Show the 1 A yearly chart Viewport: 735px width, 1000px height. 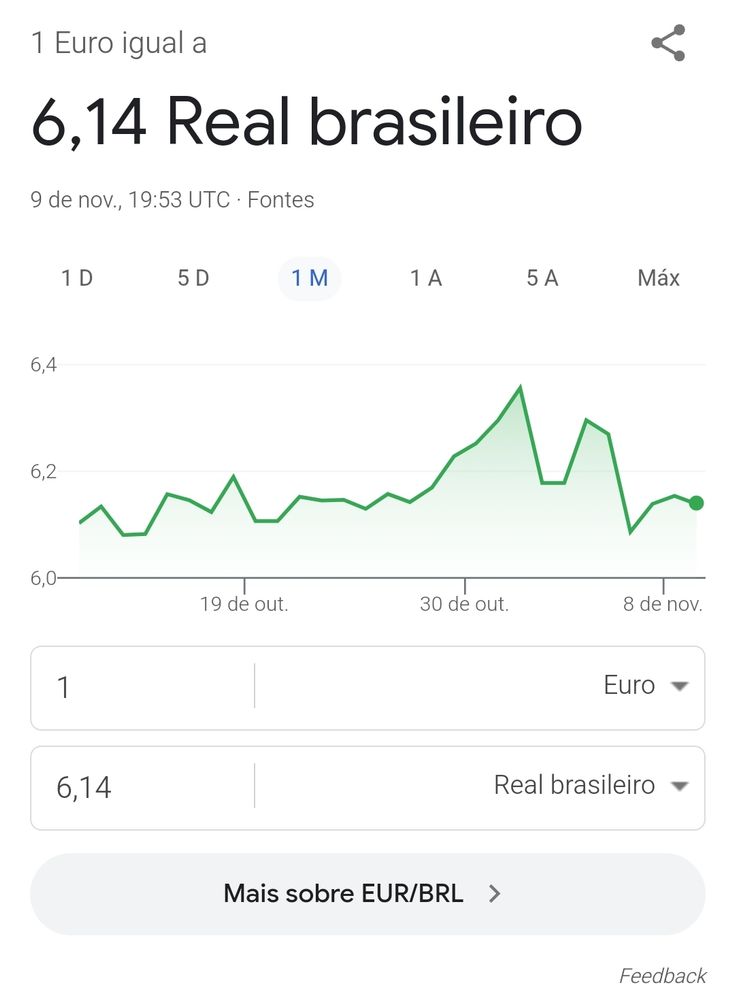pyautogui.click(x=426, y=278)
